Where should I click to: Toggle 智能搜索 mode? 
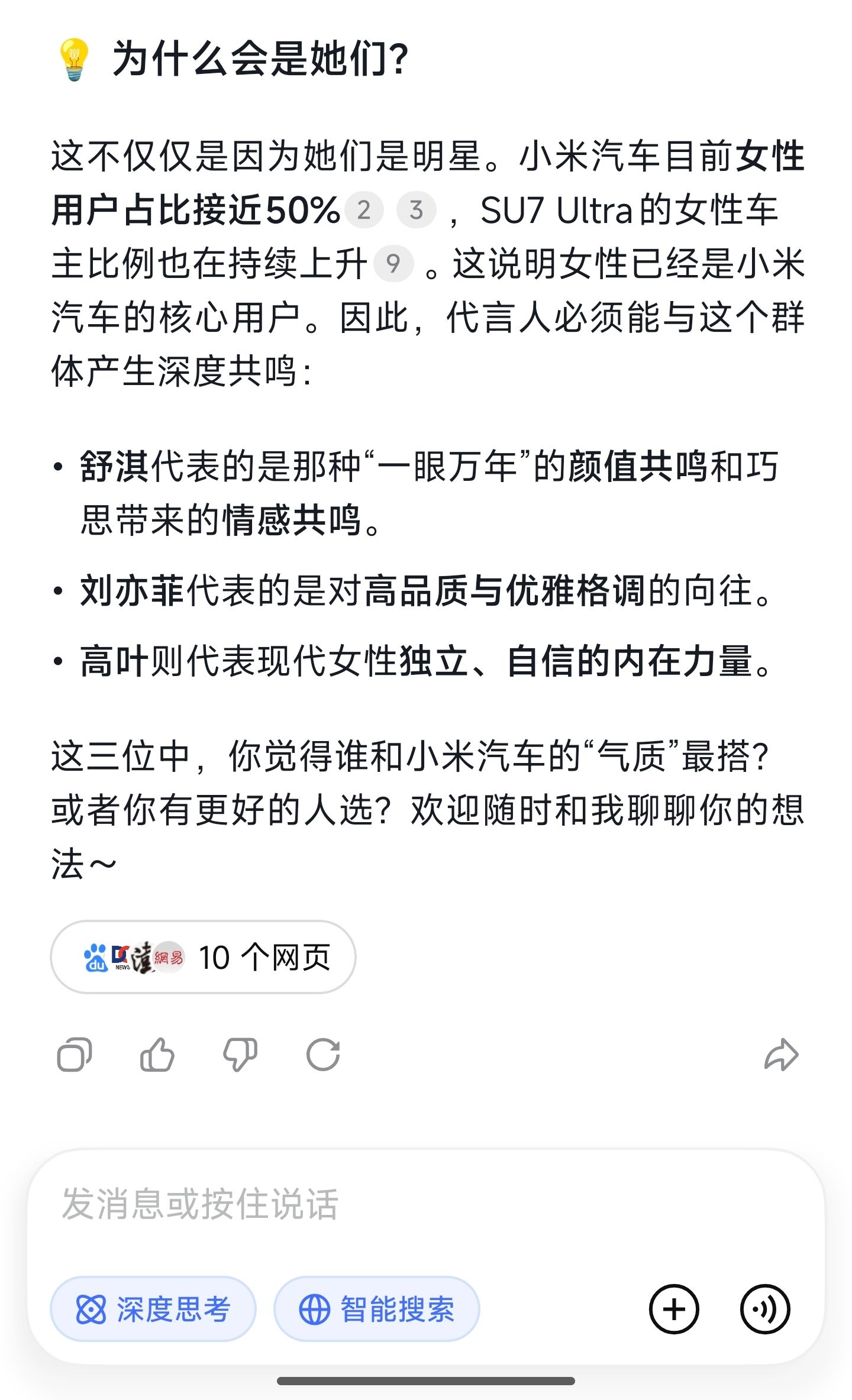pyautogui.click(x=376, y=1309)
